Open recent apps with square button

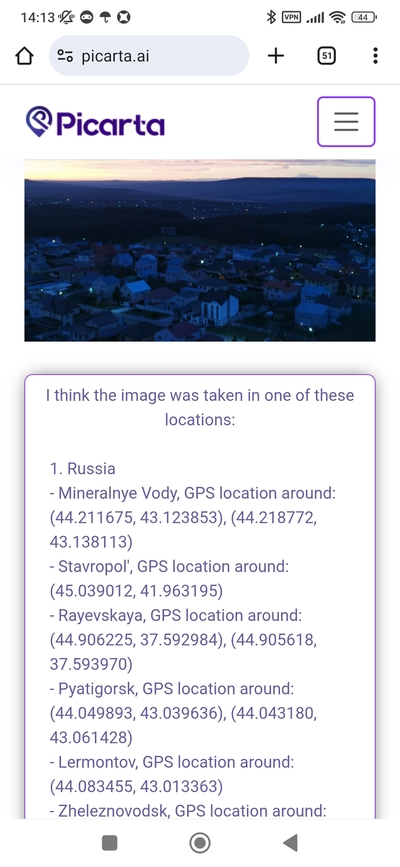click(x=110, y=843)
